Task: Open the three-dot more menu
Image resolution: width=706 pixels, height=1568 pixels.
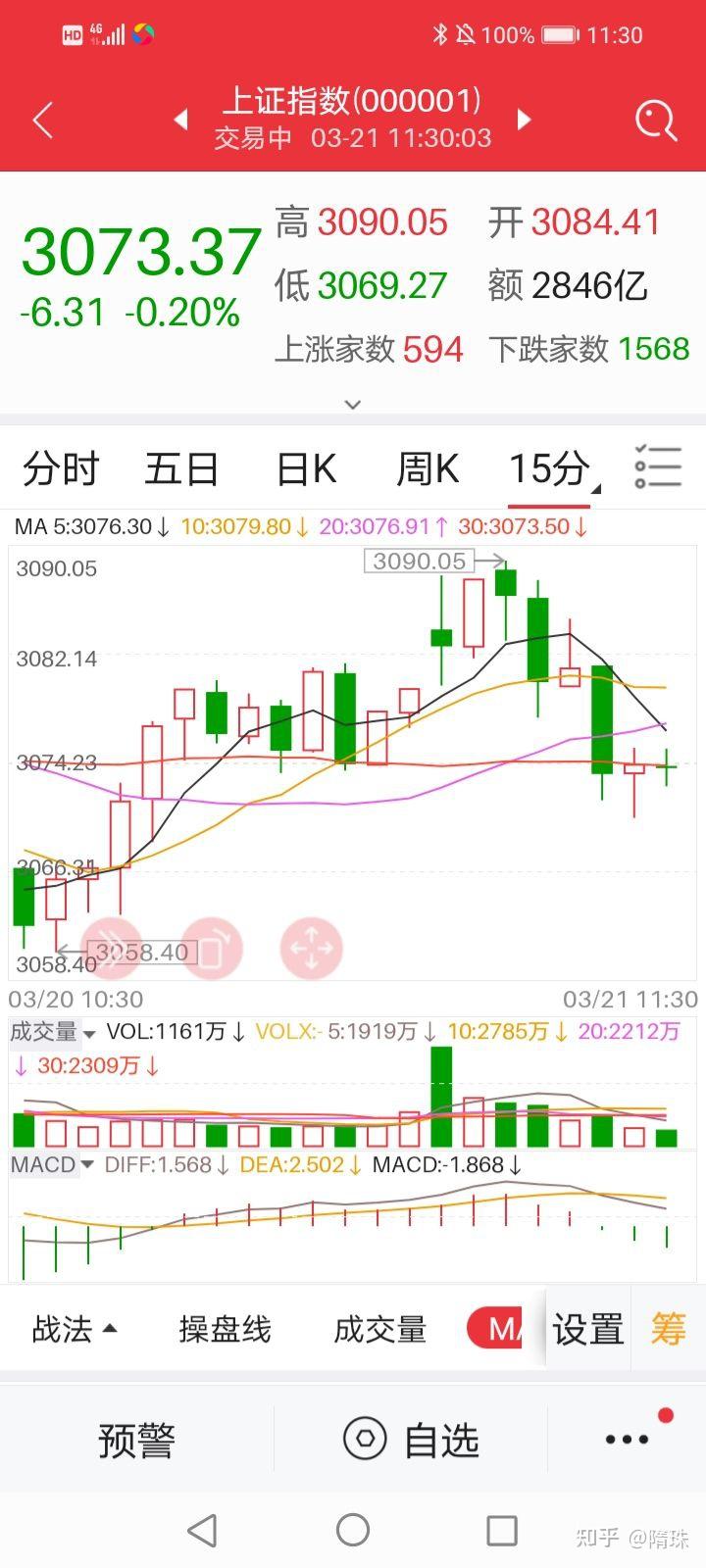Action: 628,1440
